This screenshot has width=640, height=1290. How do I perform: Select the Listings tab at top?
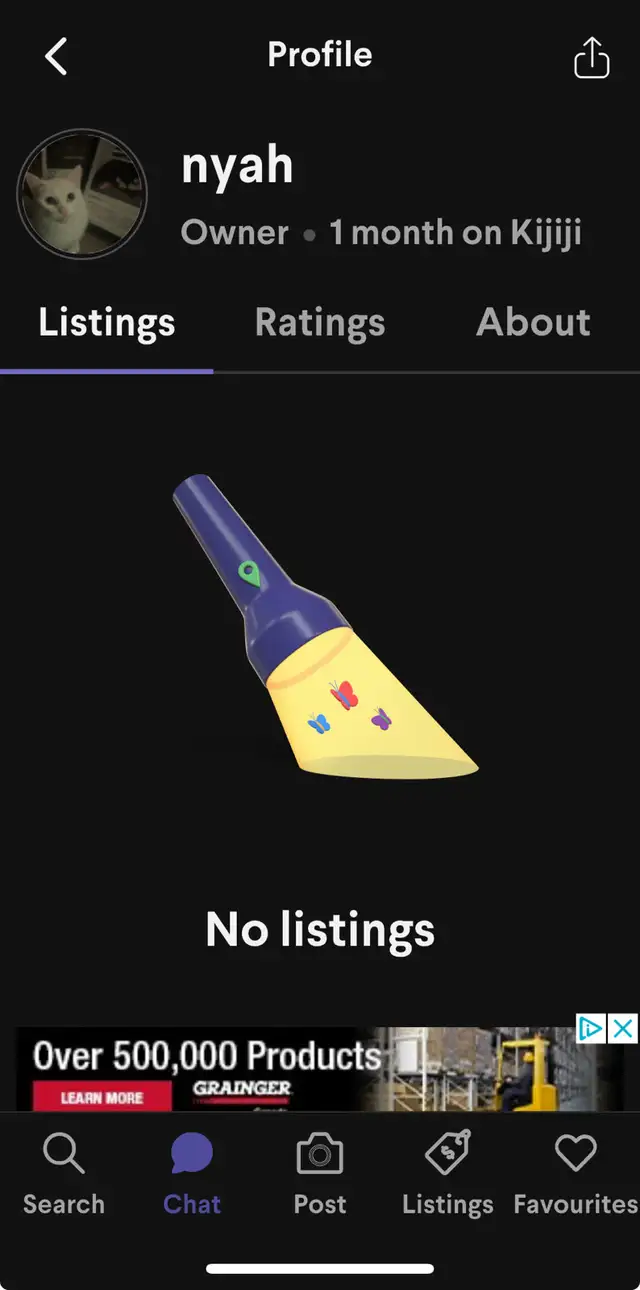[x=107, y=322]
